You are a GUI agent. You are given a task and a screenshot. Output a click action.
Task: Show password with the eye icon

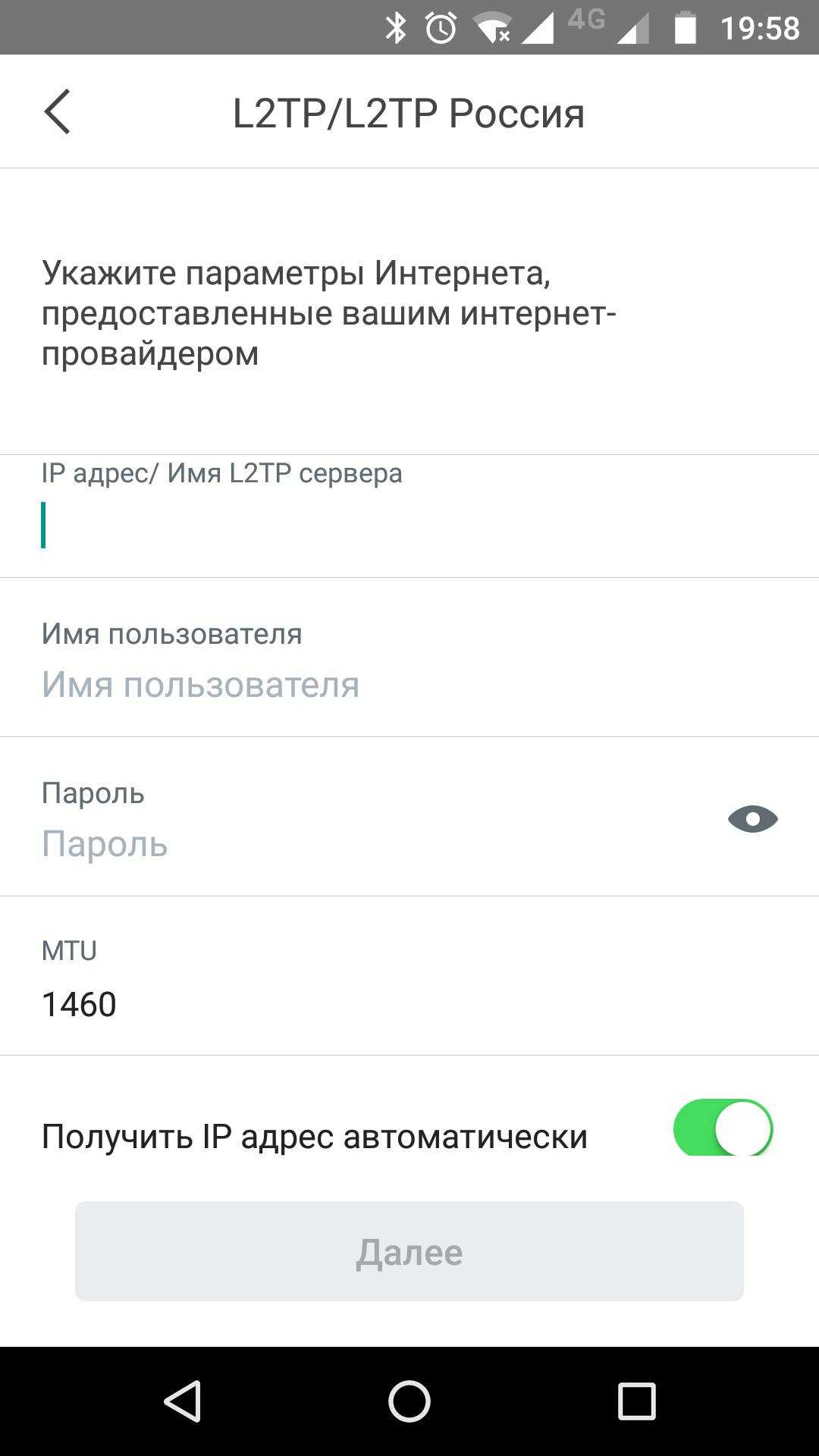pyautogui.click(x=752, y=819)
